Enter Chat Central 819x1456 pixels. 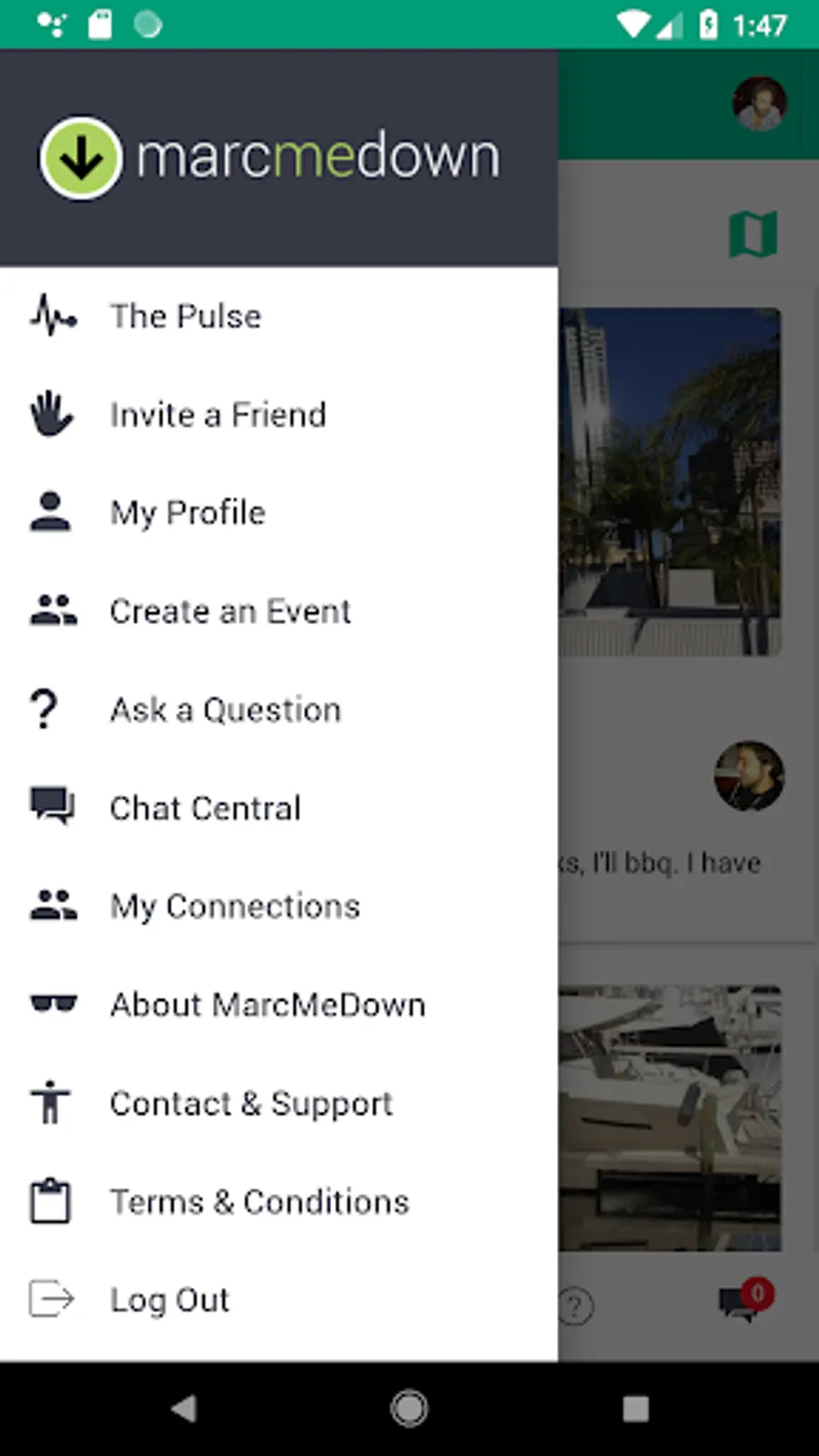205,808
